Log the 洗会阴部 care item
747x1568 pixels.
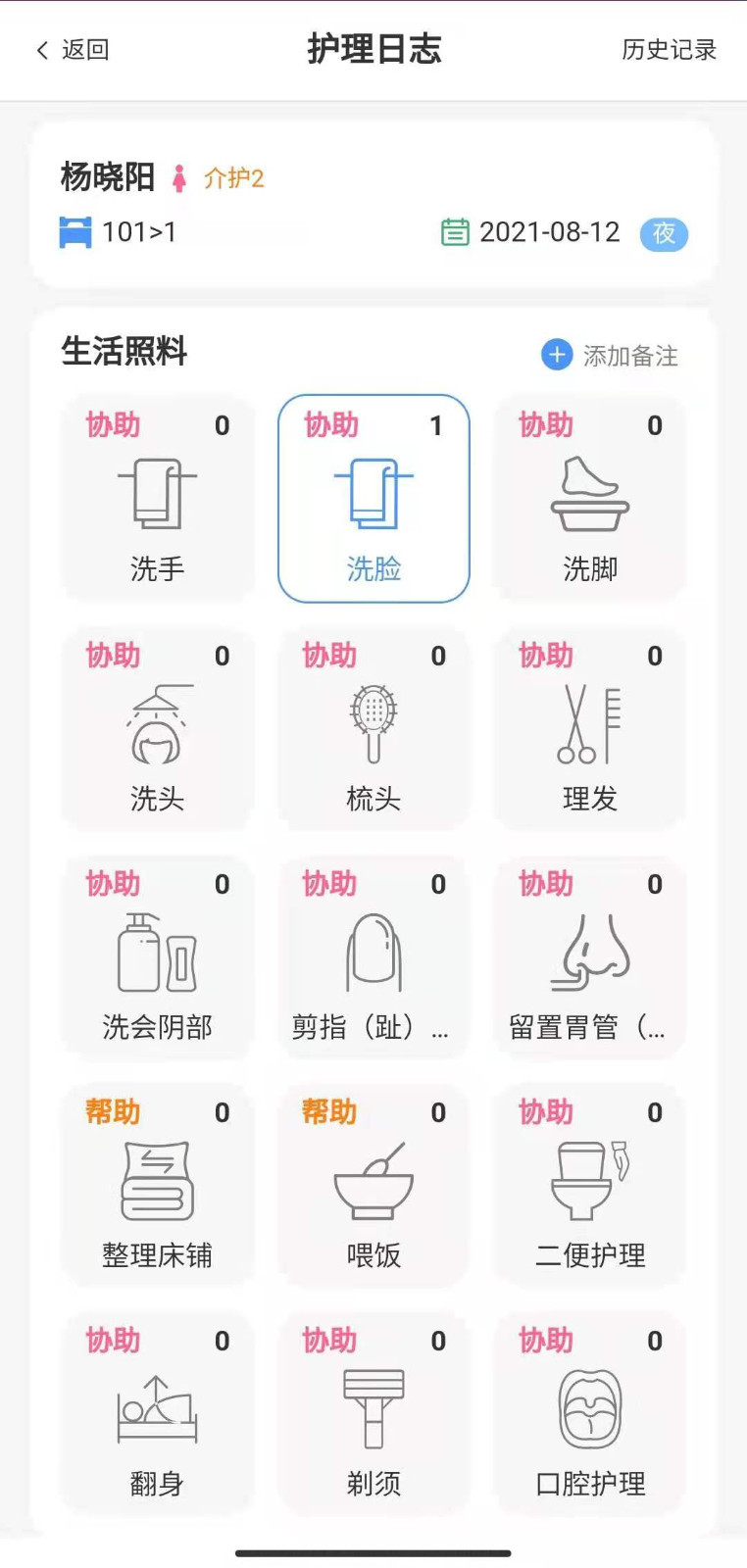coord(158,957)
